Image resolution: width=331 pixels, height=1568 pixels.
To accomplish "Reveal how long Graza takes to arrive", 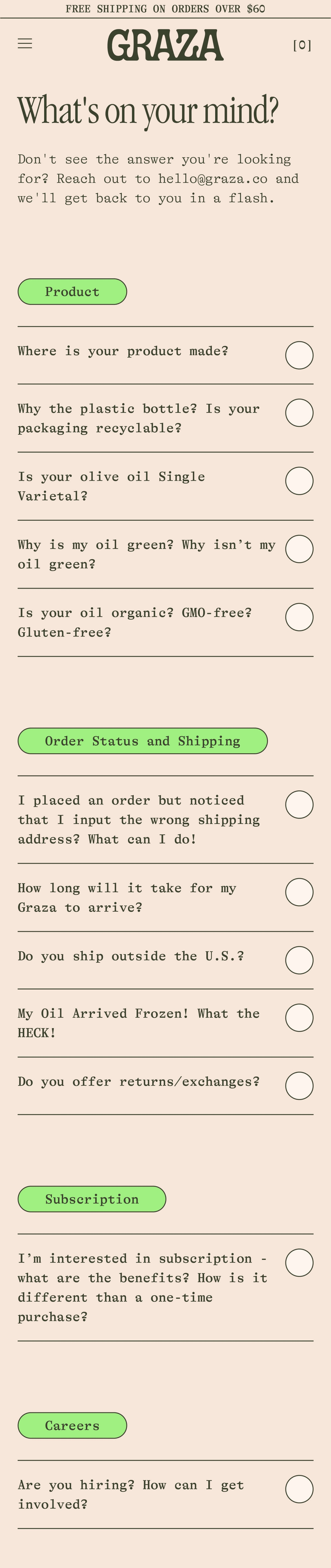I will click(299, 892).
